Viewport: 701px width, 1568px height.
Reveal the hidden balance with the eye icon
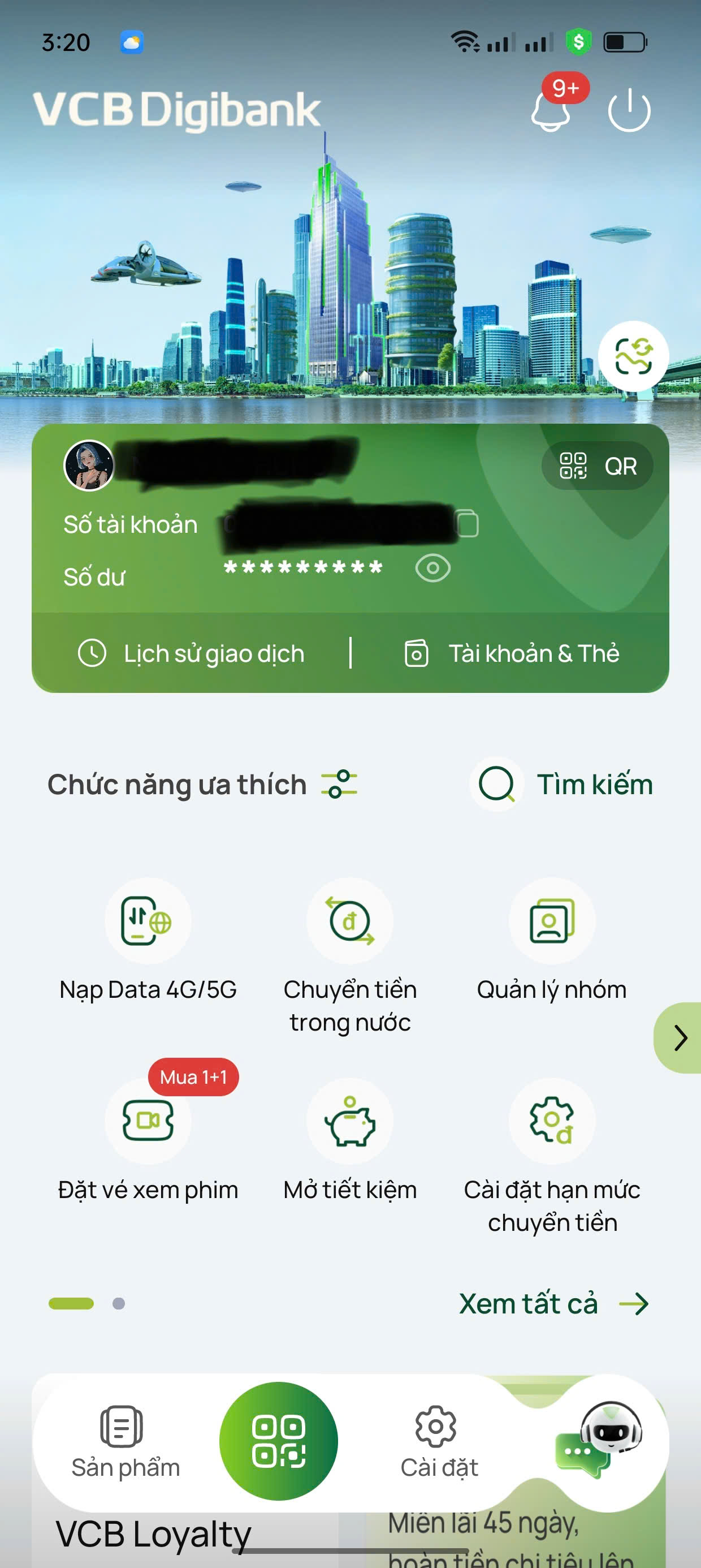point(432,568)
